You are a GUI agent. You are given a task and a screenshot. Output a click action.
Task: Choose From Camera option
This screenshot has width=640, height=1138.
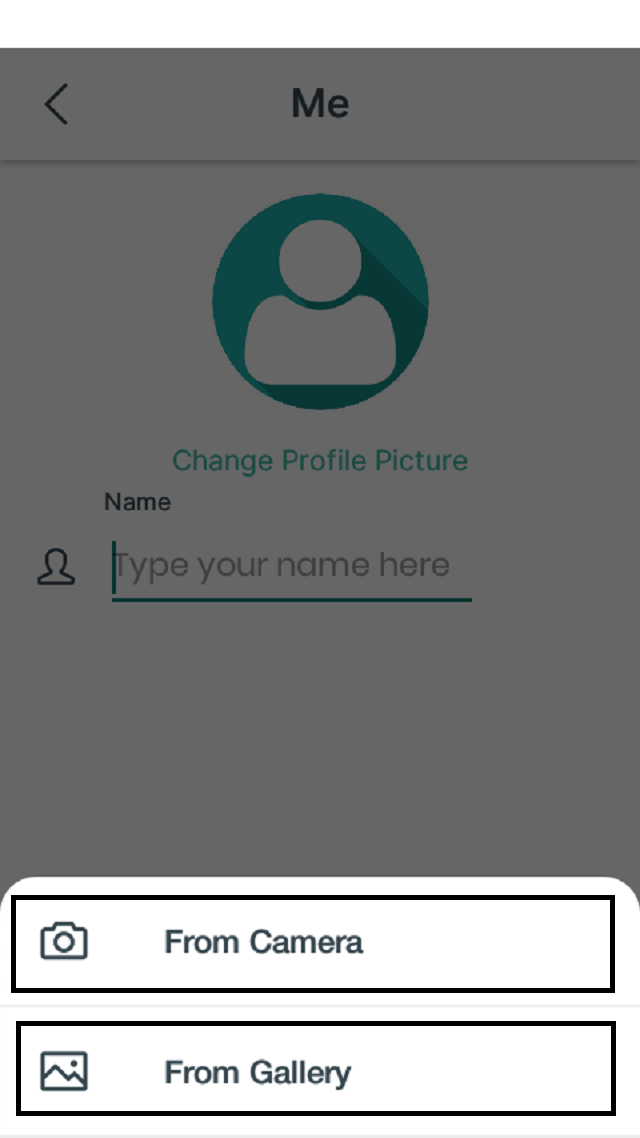(x=312, y=943)
